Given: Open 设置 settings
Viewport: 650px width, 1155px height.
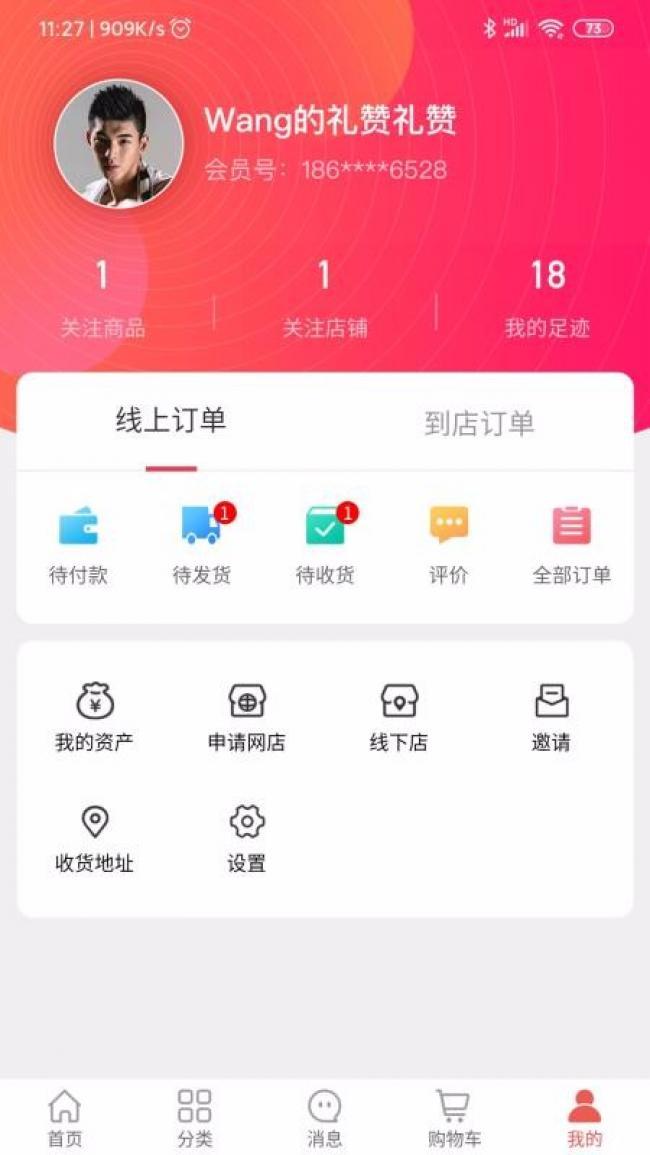Looking at the screenshot, I should click(246, 837).
